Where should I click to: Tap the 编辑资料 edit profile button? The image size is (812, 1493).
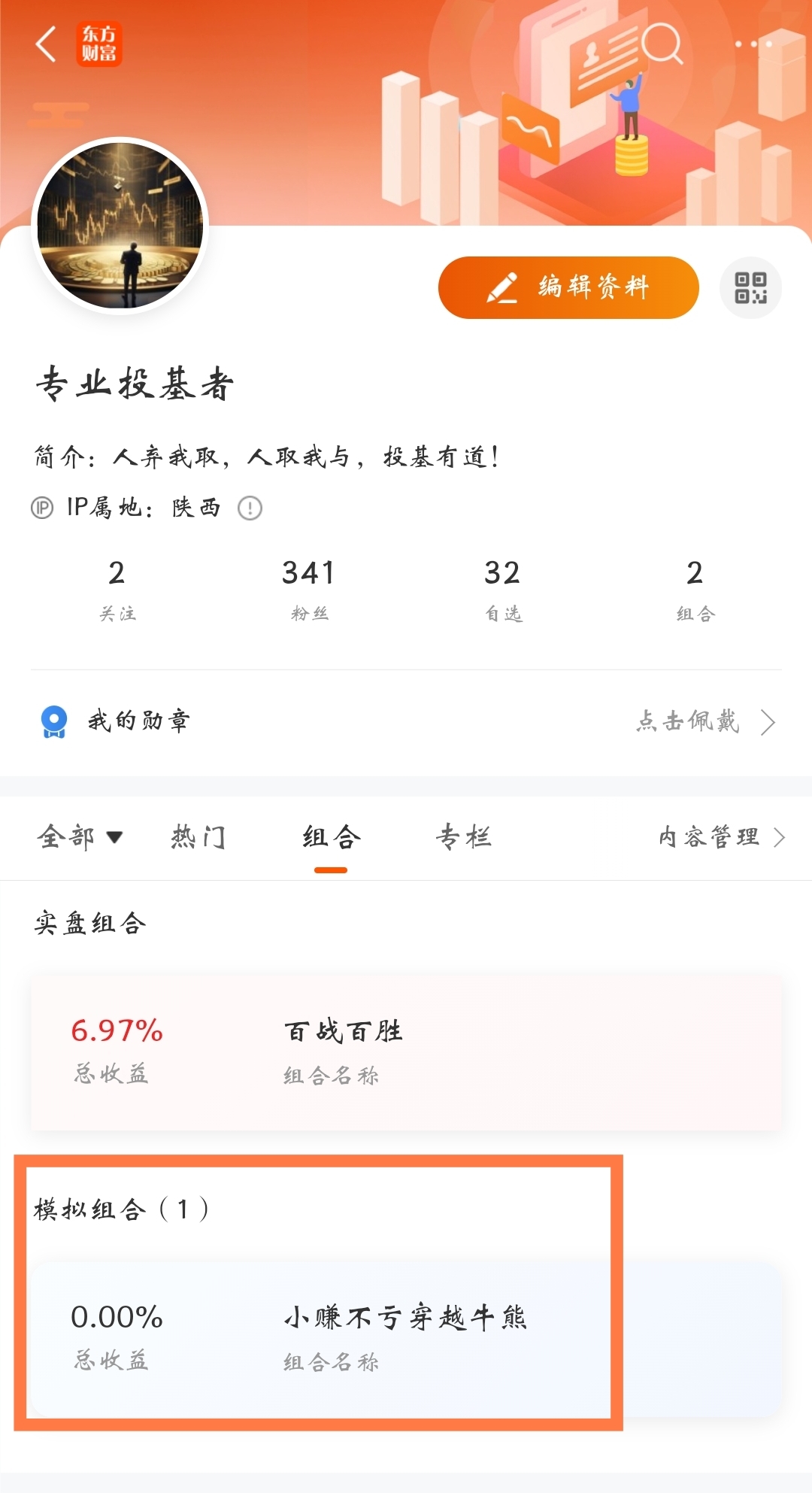pyautogui.click(x=568, y=288)
